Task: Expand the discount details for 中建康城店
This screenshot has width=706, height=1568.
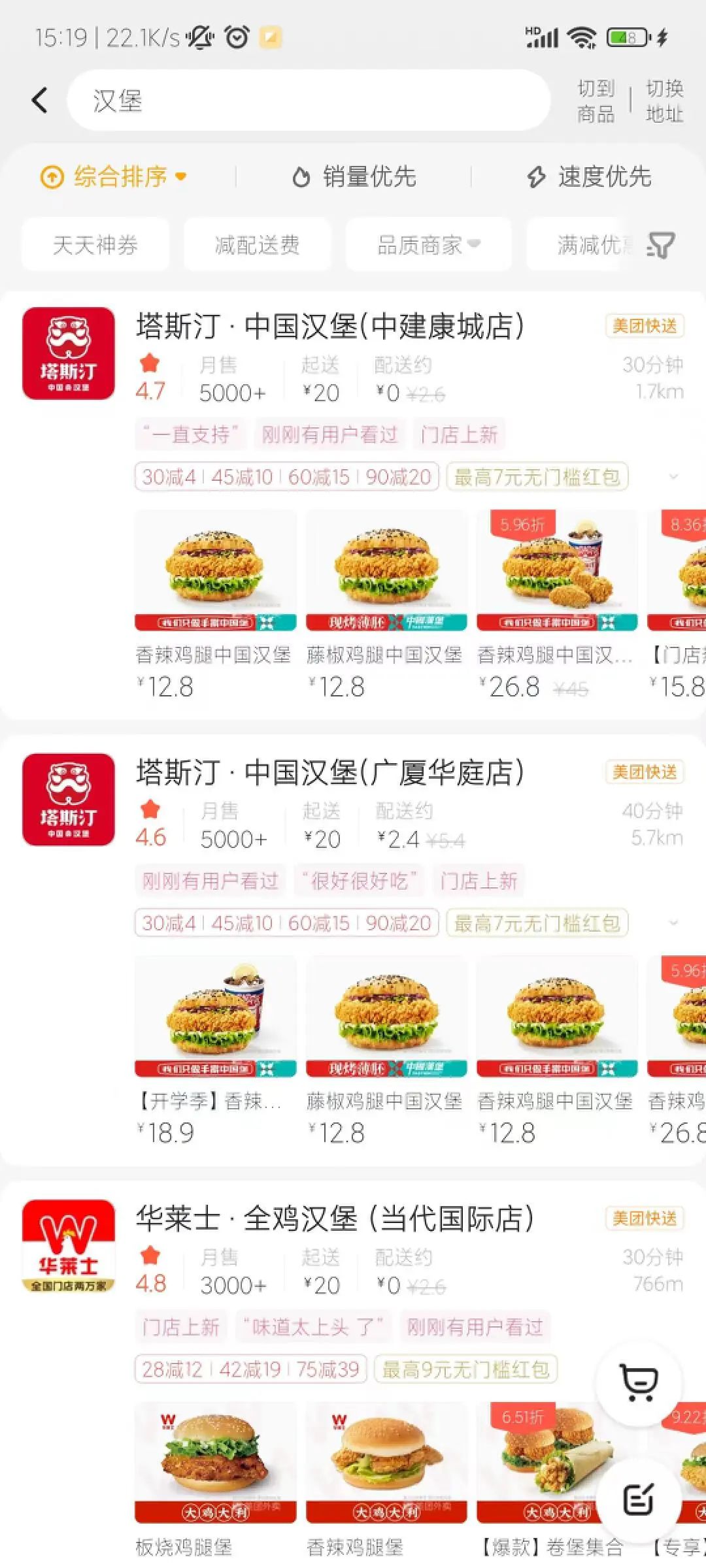Action: click(x=673, y=477)
